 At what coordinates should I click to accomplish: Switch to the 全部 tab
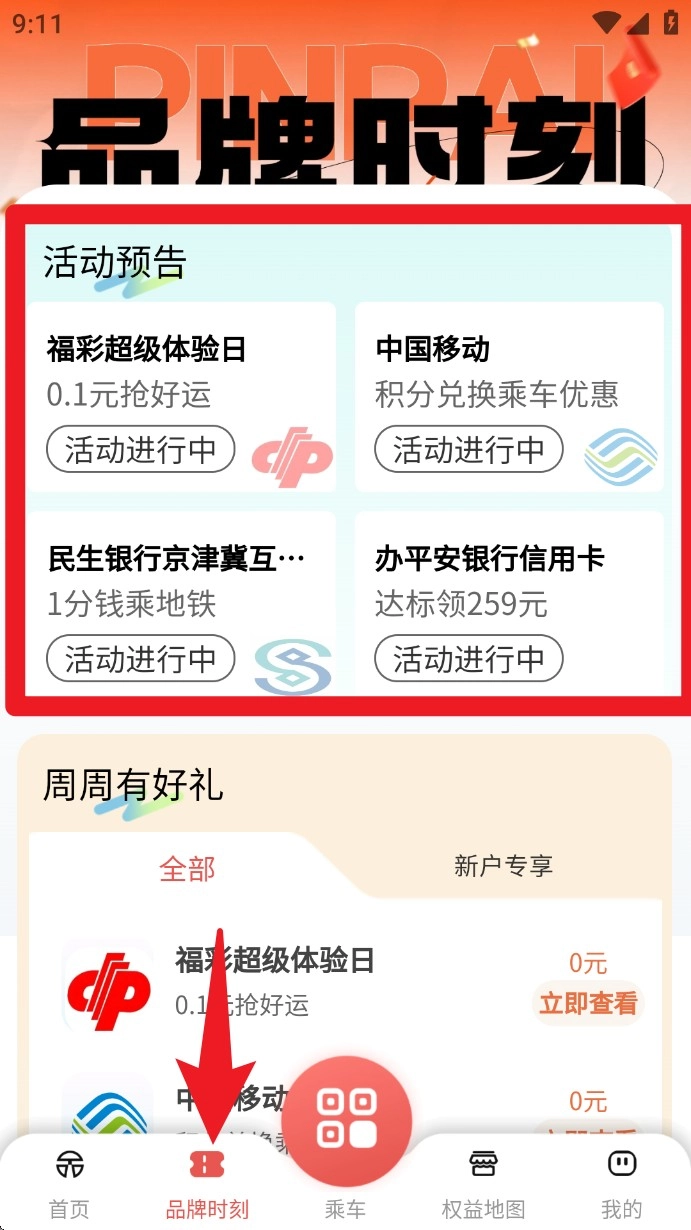187,868
